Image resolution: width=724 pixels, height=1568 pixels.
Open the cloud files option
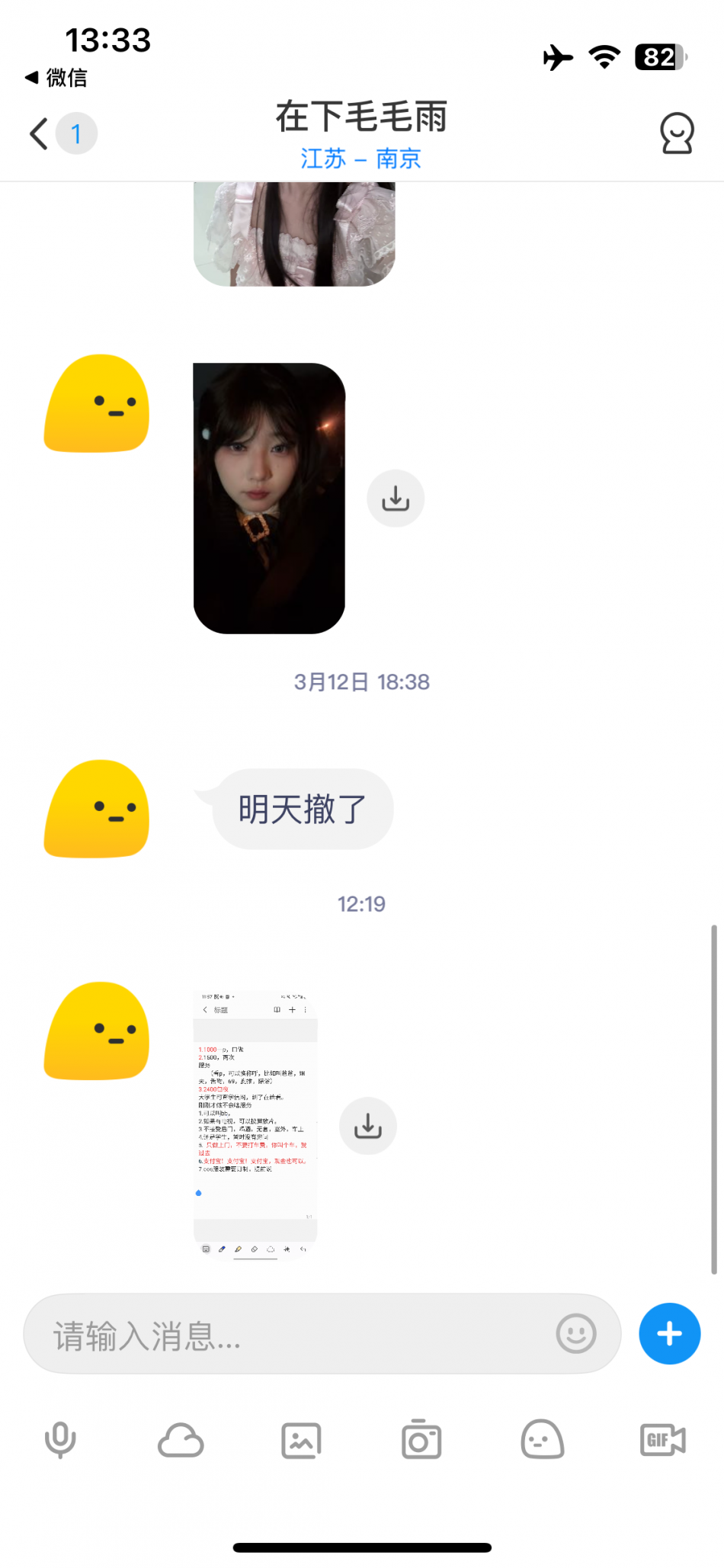[181, 1441]
